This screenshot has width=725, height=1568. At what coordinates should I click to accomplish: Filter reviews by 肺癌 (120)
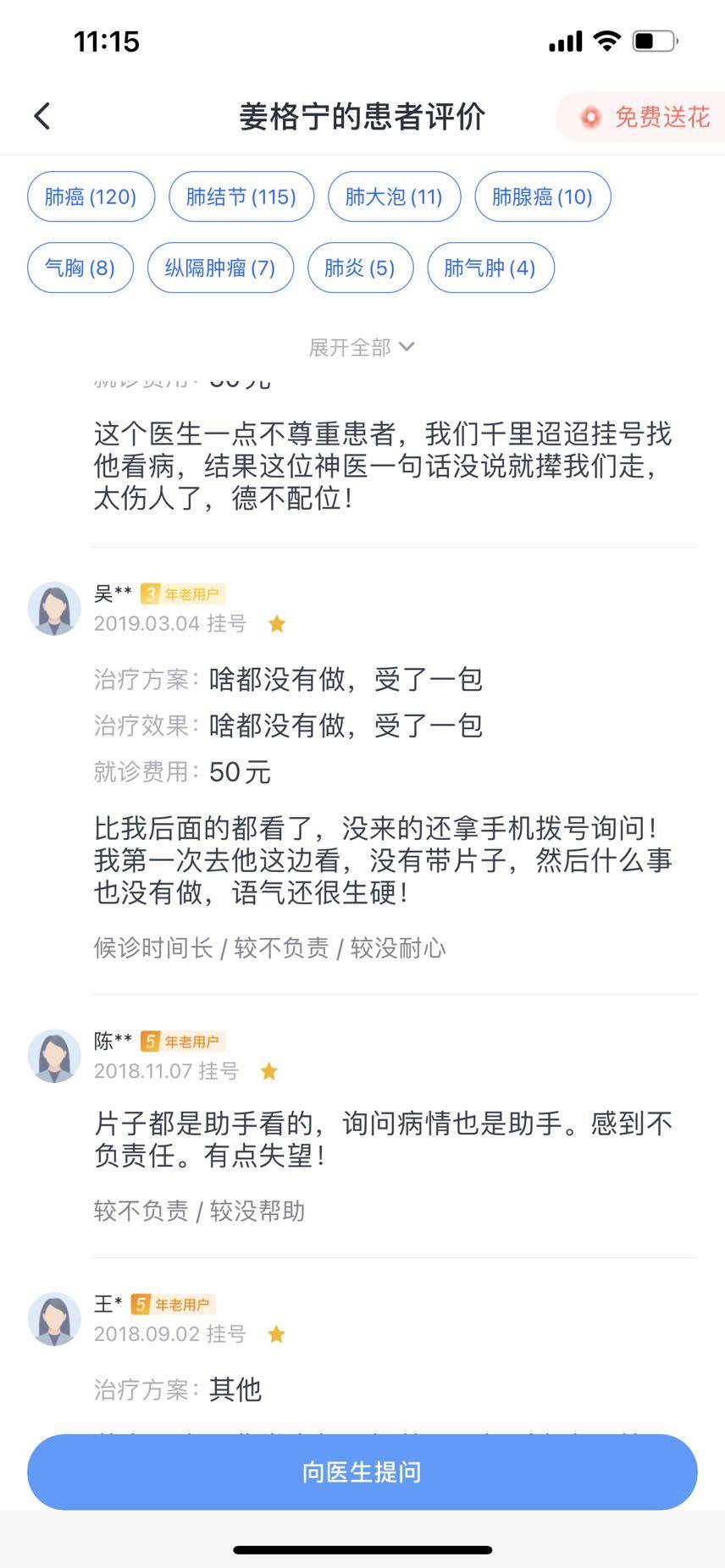click(x=91, y=196)
